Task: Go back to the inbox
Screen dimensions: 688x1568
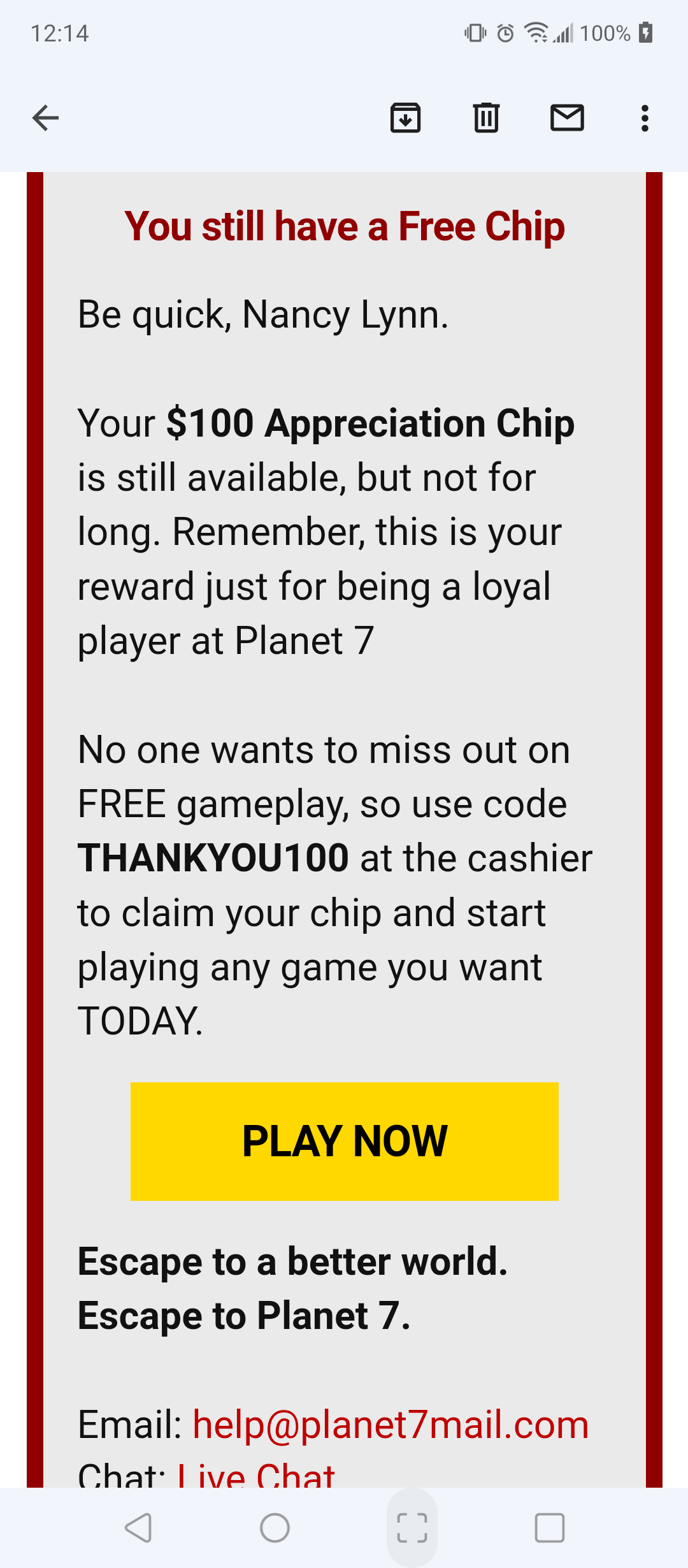Action: pos(45,118)
